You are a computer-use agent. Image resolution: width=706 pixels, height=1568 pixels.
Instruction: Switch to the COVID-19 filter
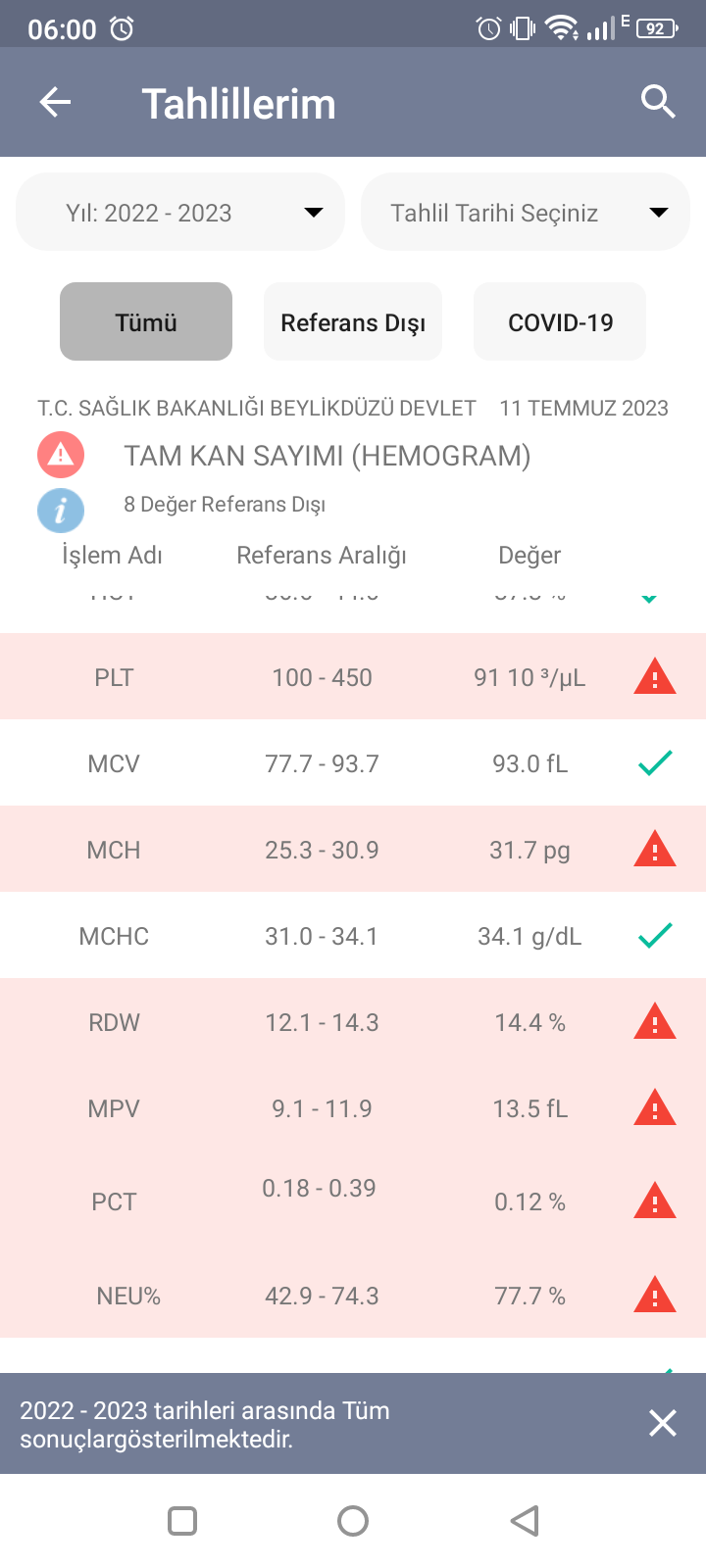point(559,320)
